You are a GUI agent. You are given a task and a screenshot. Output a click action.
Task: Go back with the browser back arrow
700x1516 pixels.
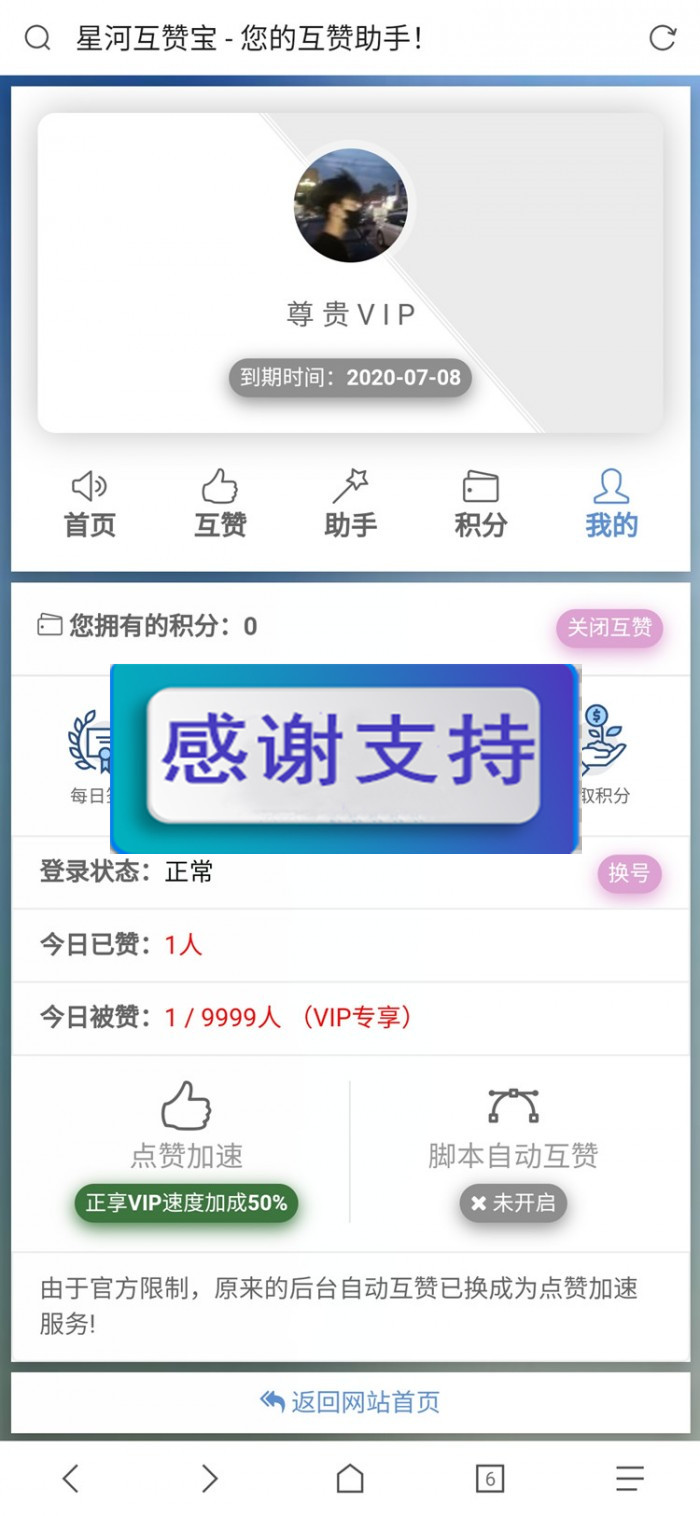70,1478
